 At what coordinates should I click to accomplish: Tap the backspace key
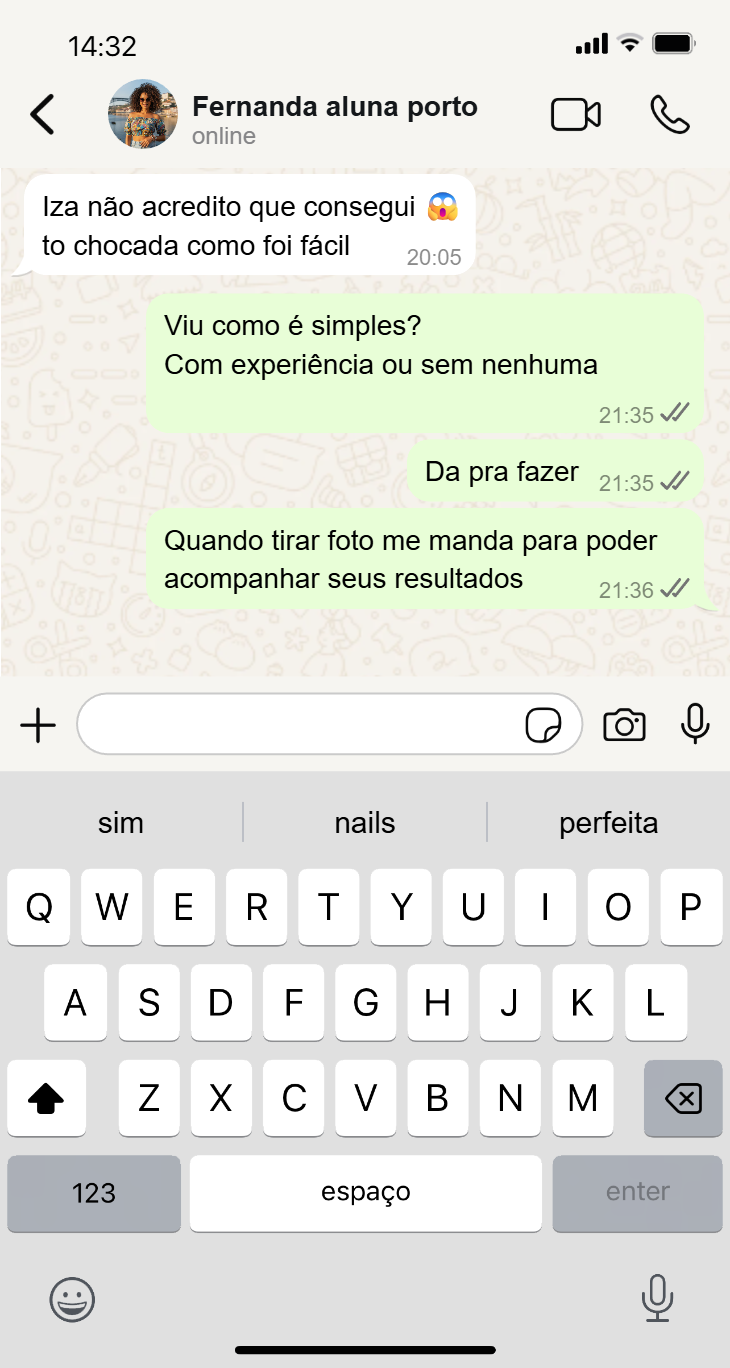[683, 1099]
